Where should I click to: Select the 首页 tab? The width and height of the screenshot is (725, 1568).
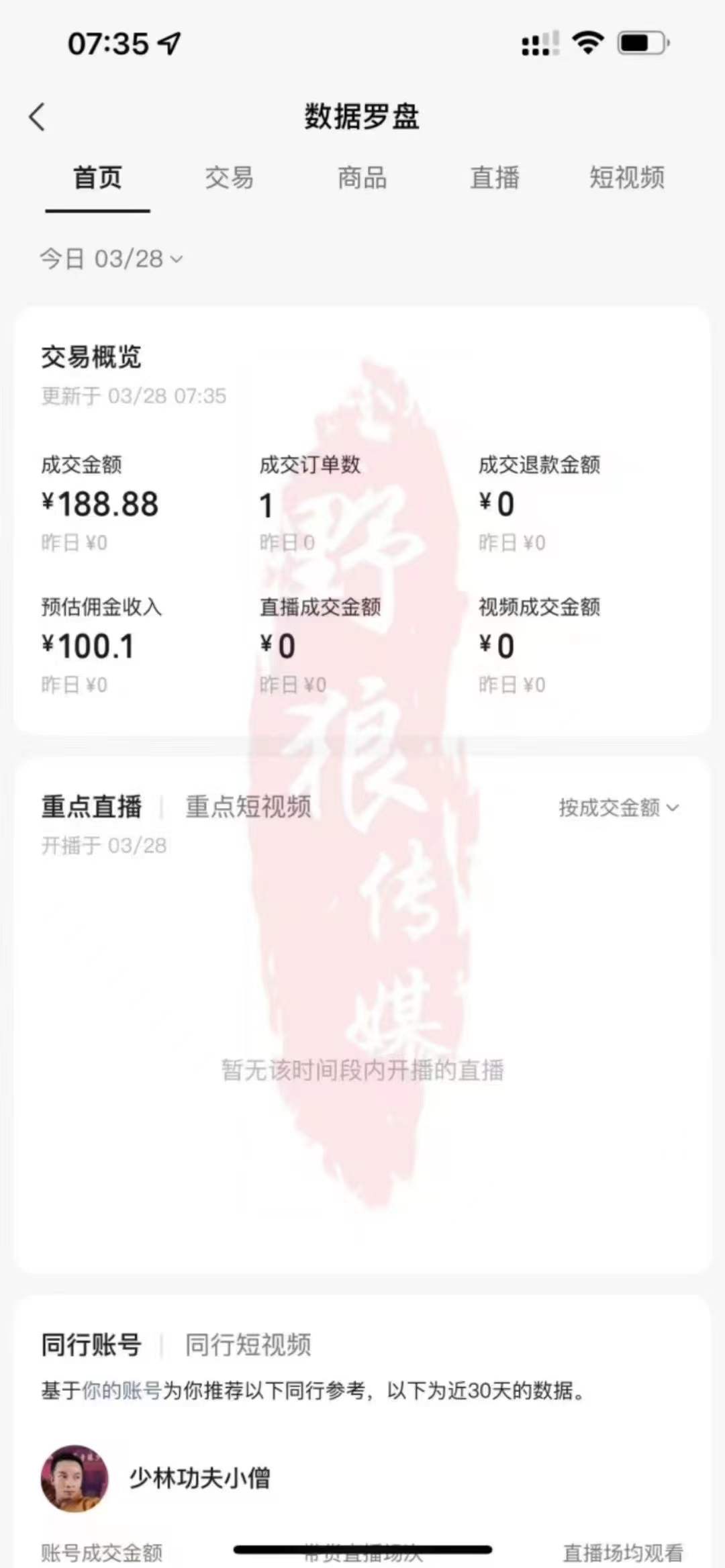click(97, 178)
